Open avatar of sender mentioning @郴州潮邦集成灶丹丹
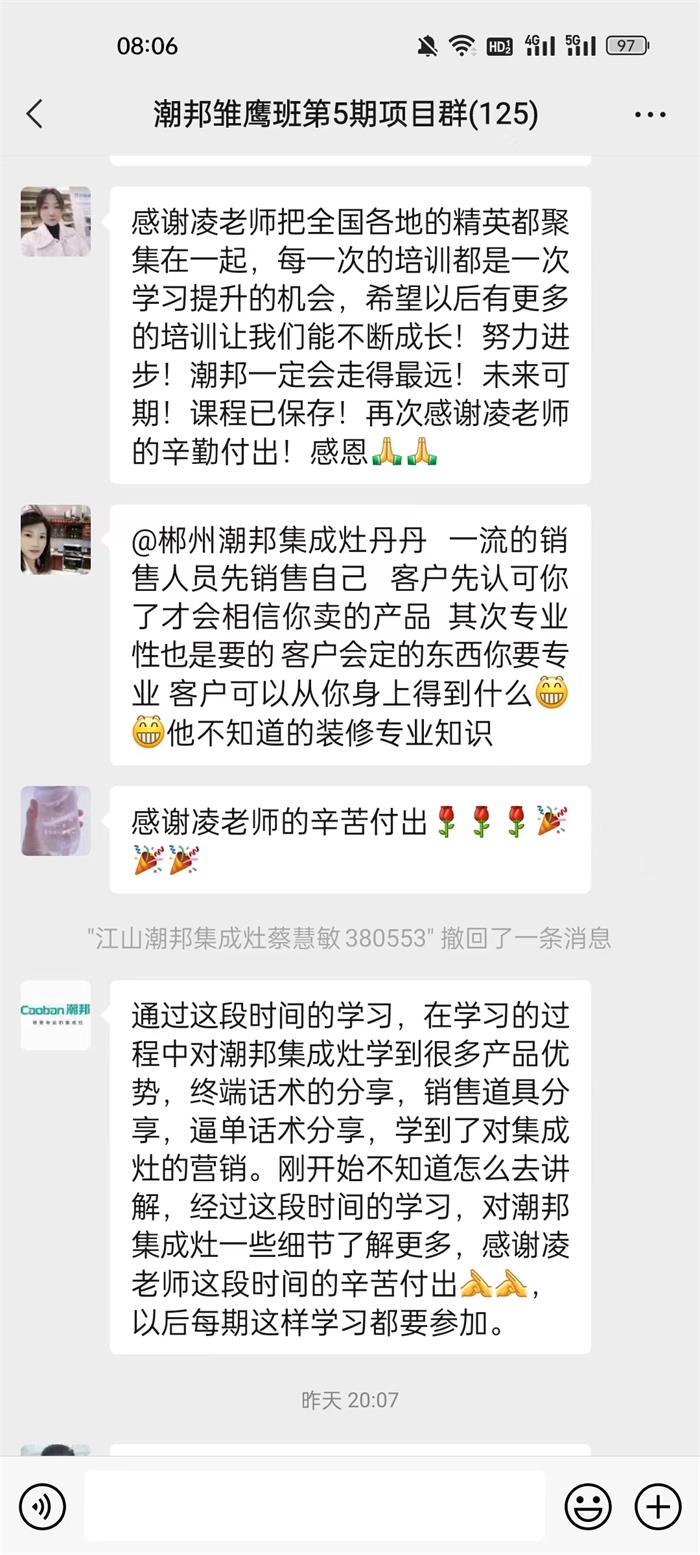The width and height of the screenshot is (700, 1555). click(56, 540)
